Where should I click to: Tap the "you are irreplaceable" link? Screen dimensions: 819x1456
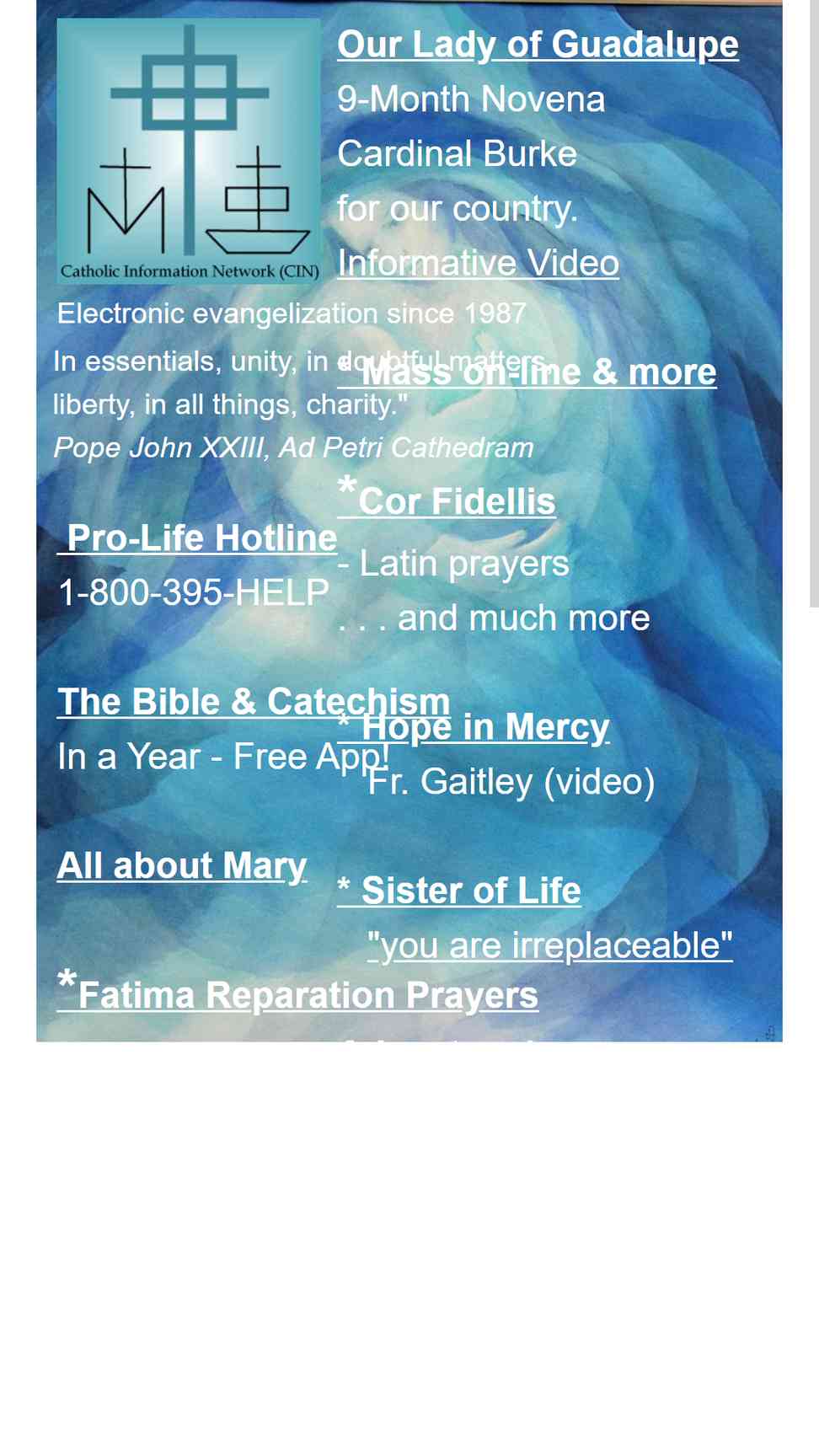pyautogui.click(x=550, y=945)
